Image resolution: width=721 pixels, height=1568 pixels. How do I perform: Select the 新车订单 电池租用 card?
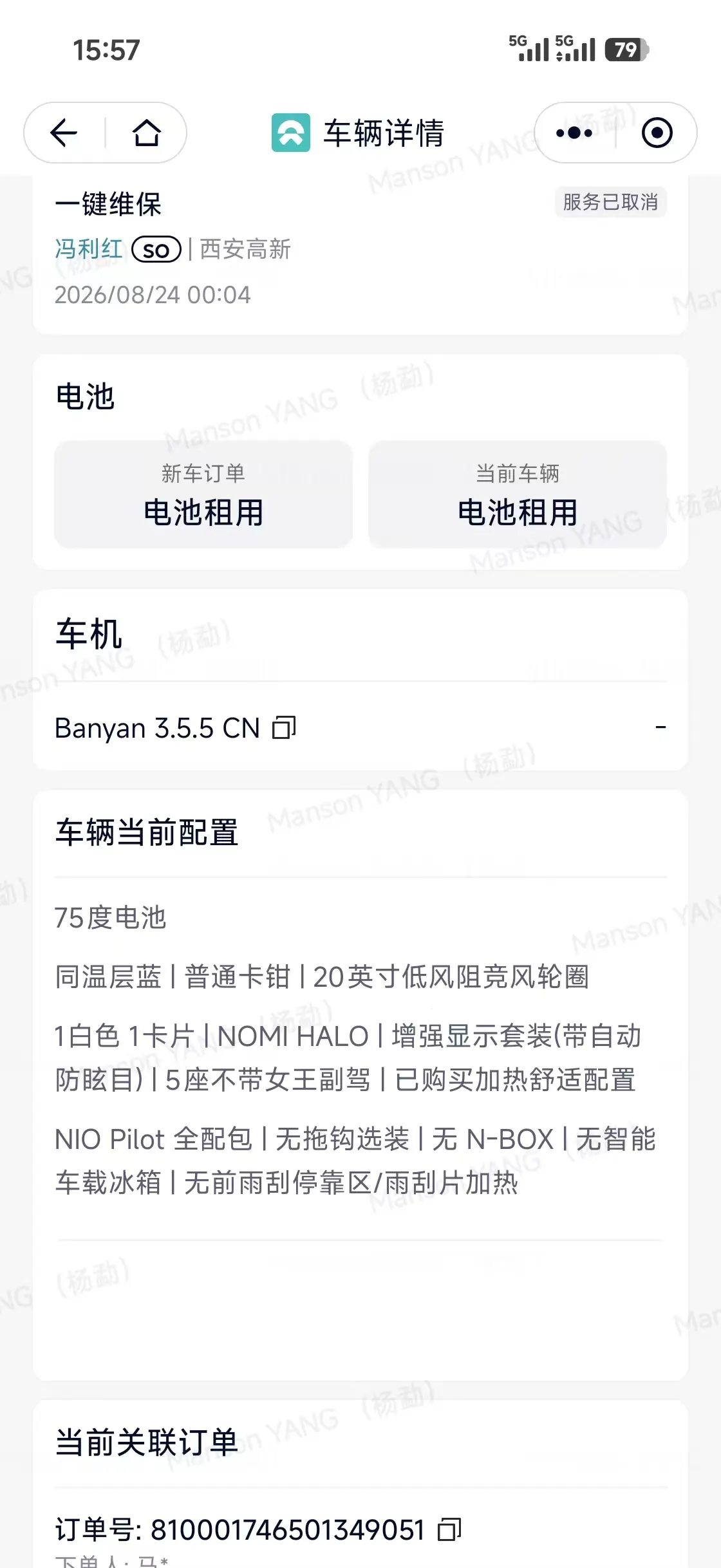point(203,494)
